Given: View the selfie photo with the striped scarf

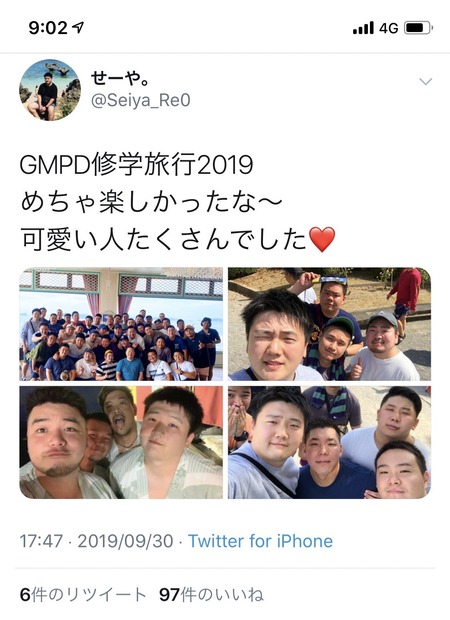Looking at the screenshot, I should pos(329,442).
